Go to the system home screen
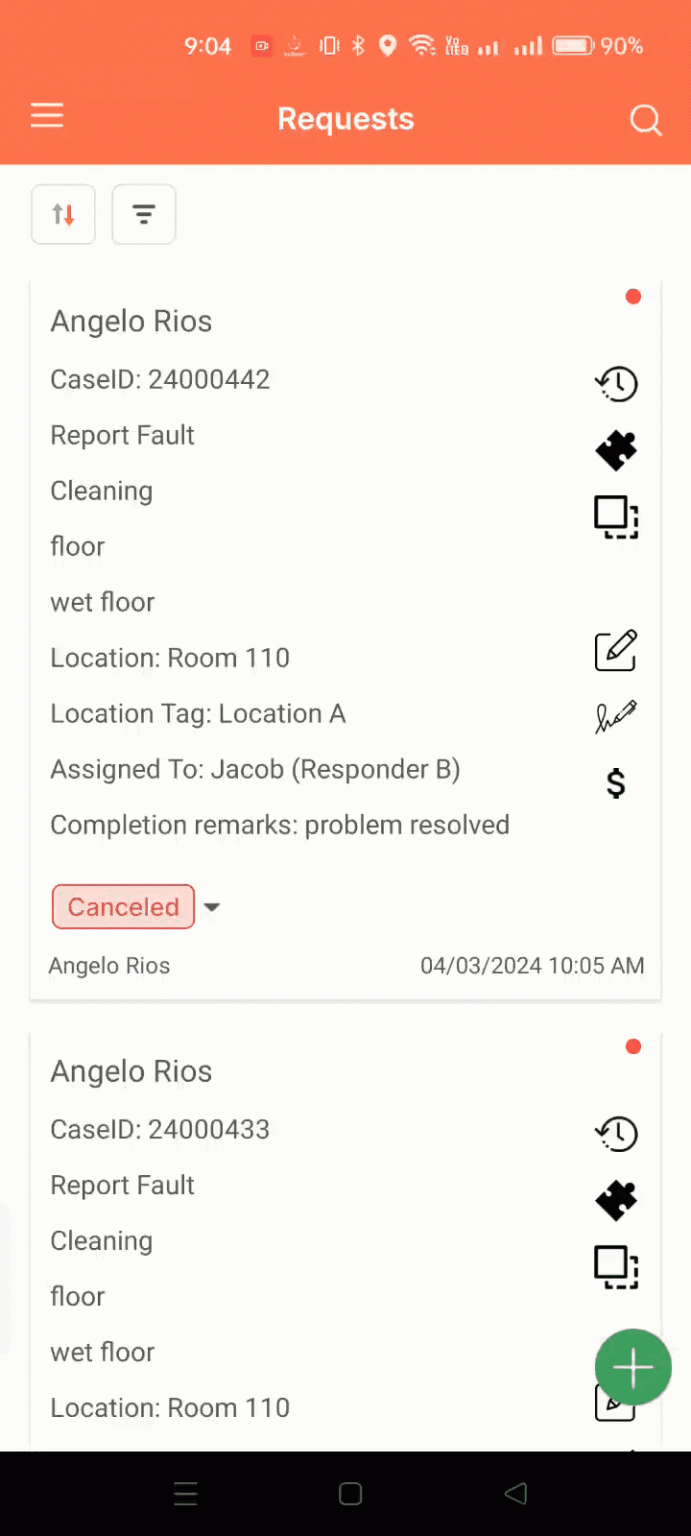Image resolution: width=691 pixels, height=1536 pixels. click(x=350, y=1494)
